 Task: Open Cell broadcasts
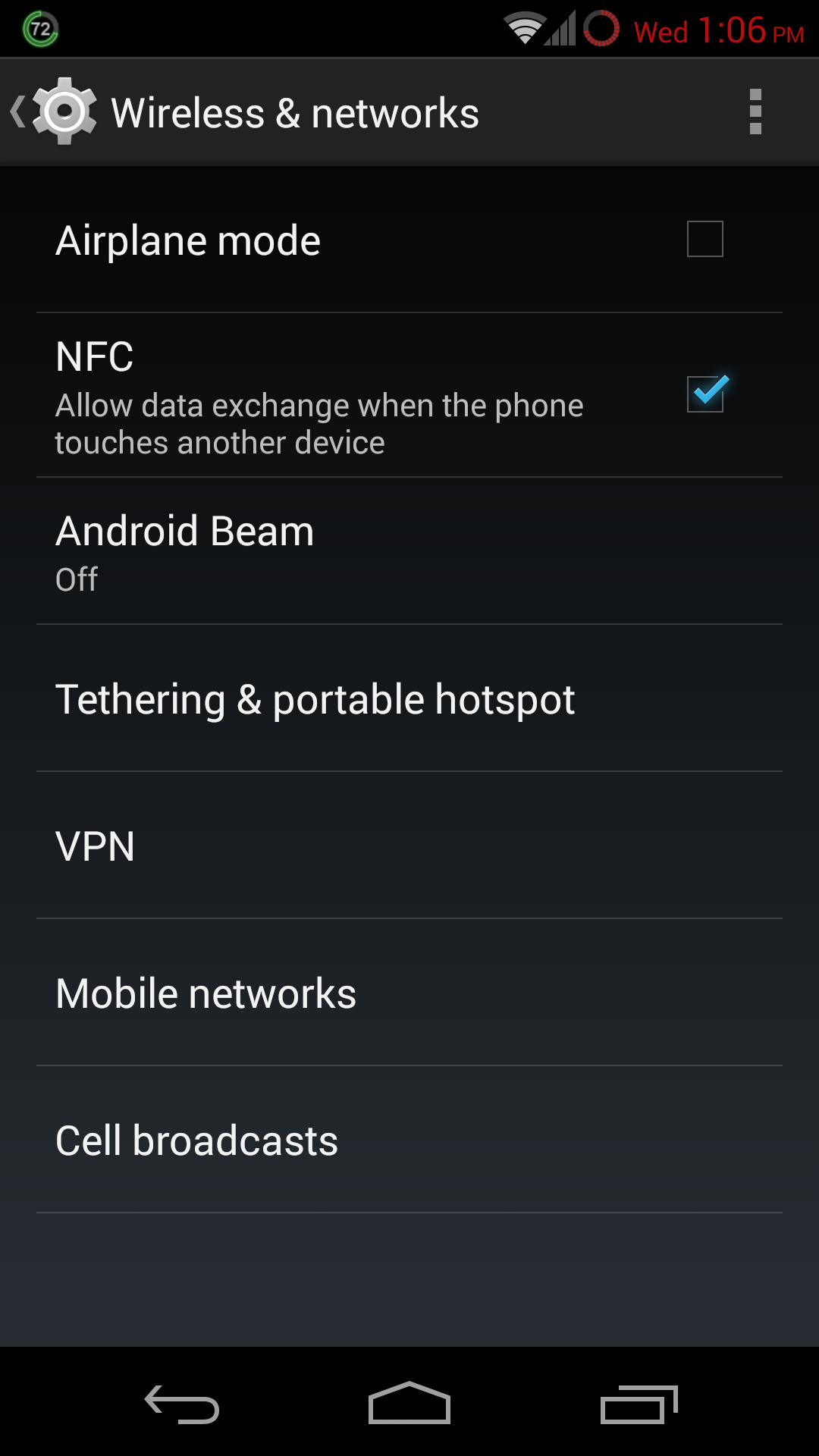pyautogui.click(x=409, y=1140)
